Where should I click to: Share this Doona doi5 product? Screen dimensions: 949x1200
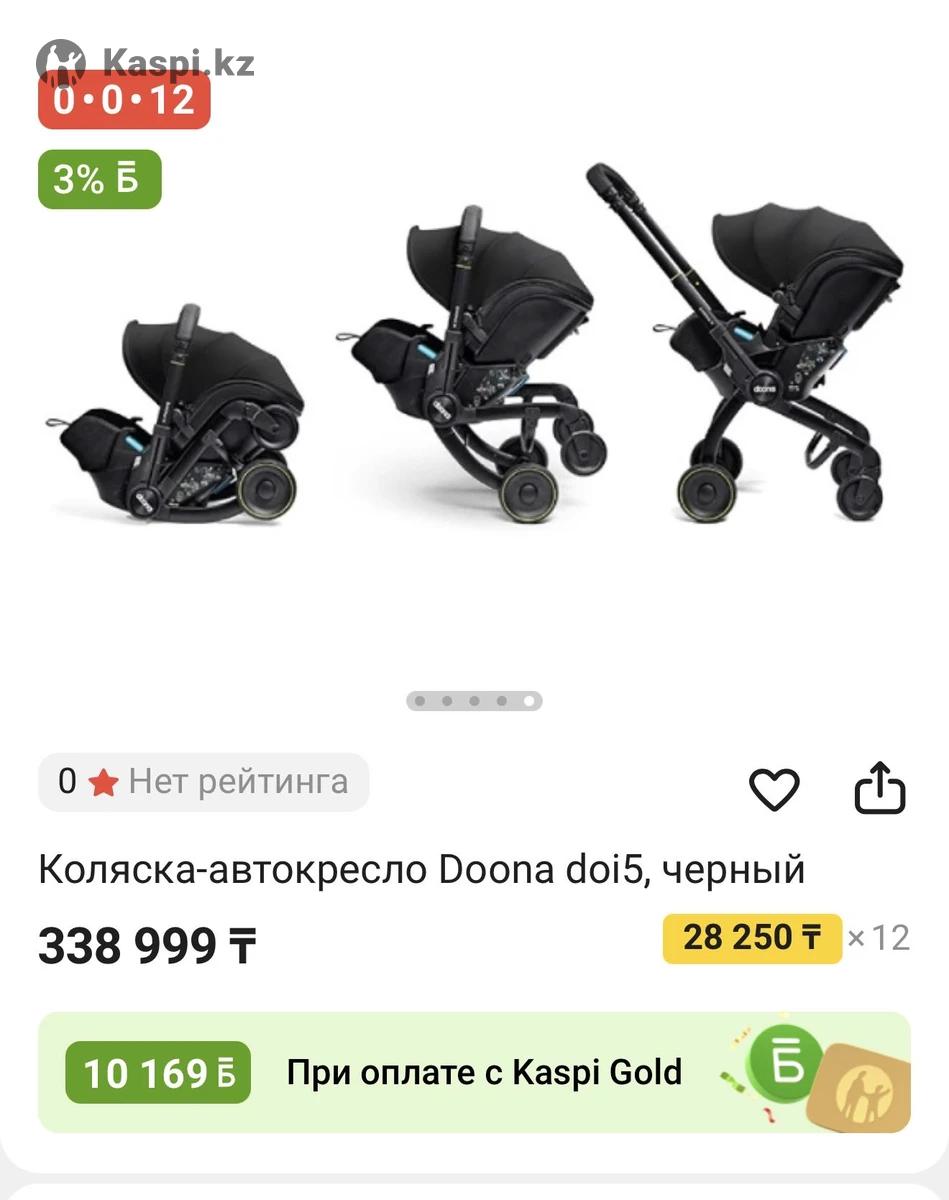click(880, 789)
